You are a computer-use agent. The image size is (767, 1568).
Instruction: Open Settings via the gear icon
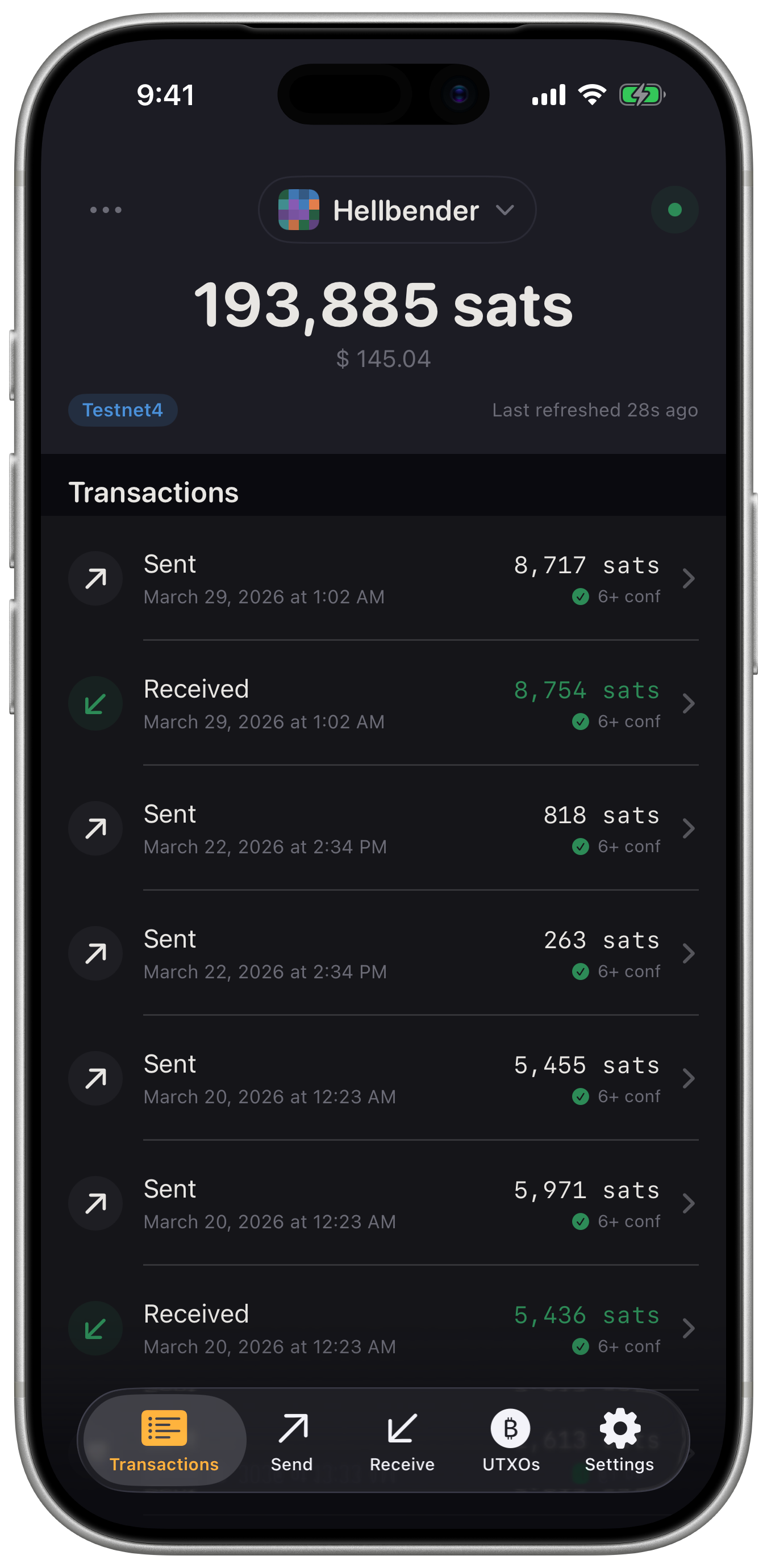coord(619,1427)
